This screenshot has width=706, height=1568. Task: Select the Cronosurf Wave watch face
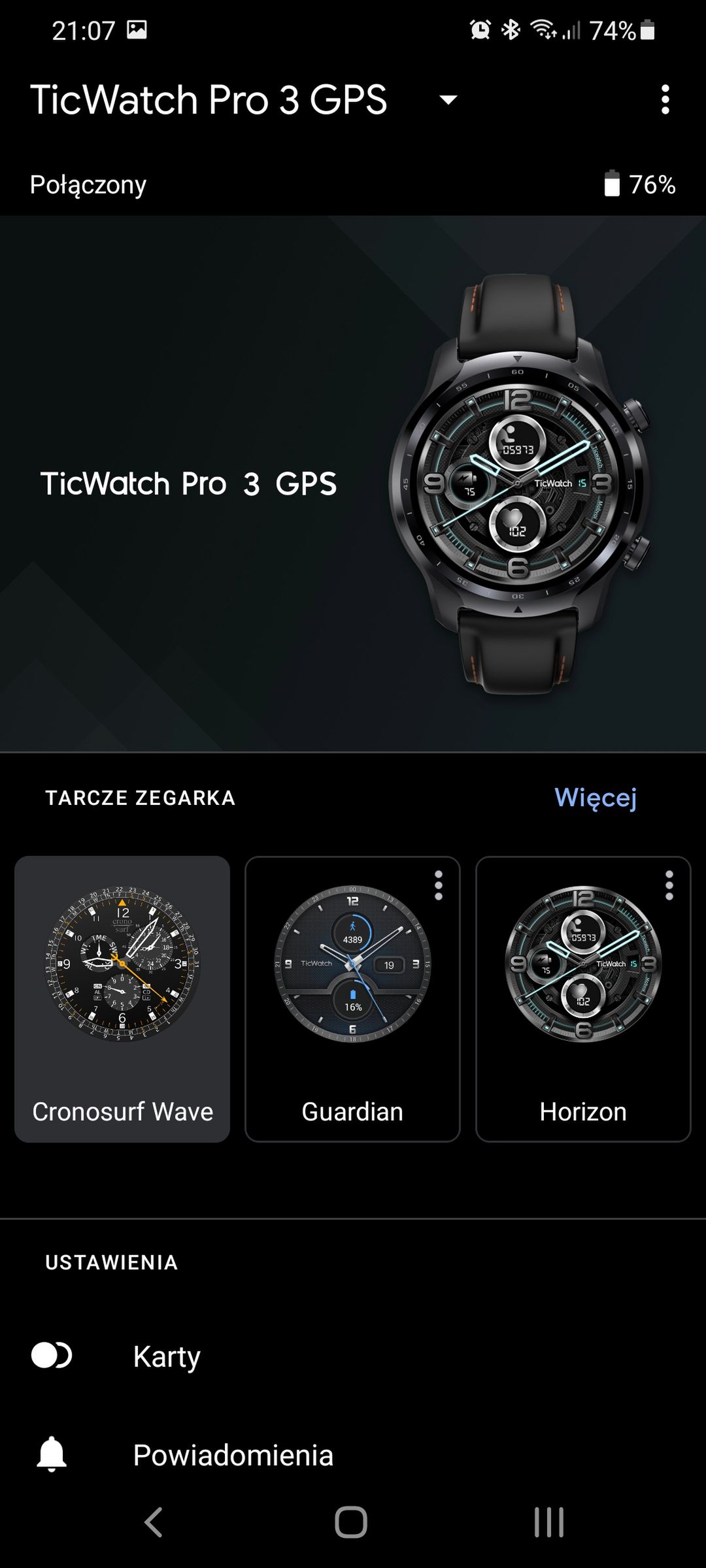(x=122, y=999)
